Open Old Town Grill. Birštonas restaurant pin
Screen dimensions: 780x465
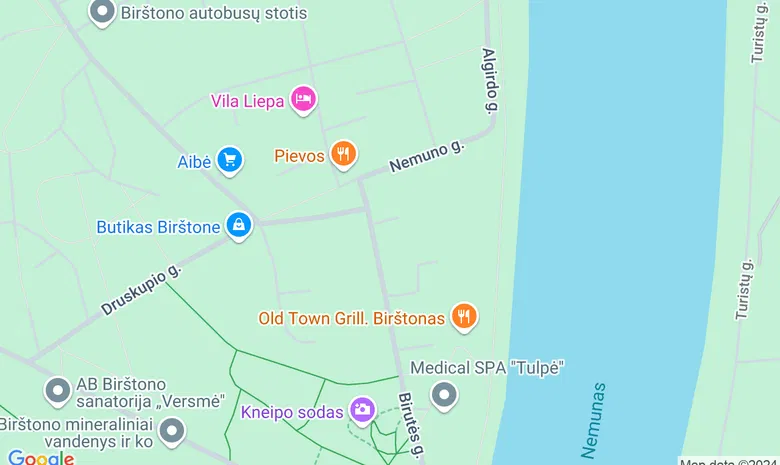(x=463, y=316)
